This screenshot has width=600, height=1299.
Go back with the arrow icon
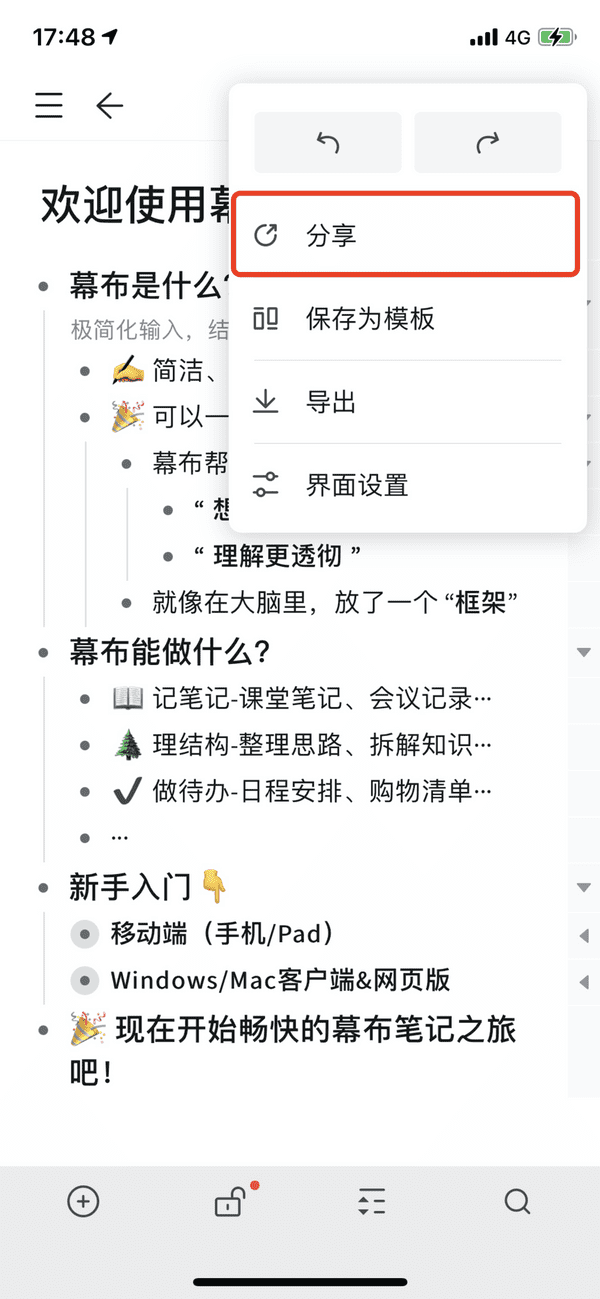[110, 105]
